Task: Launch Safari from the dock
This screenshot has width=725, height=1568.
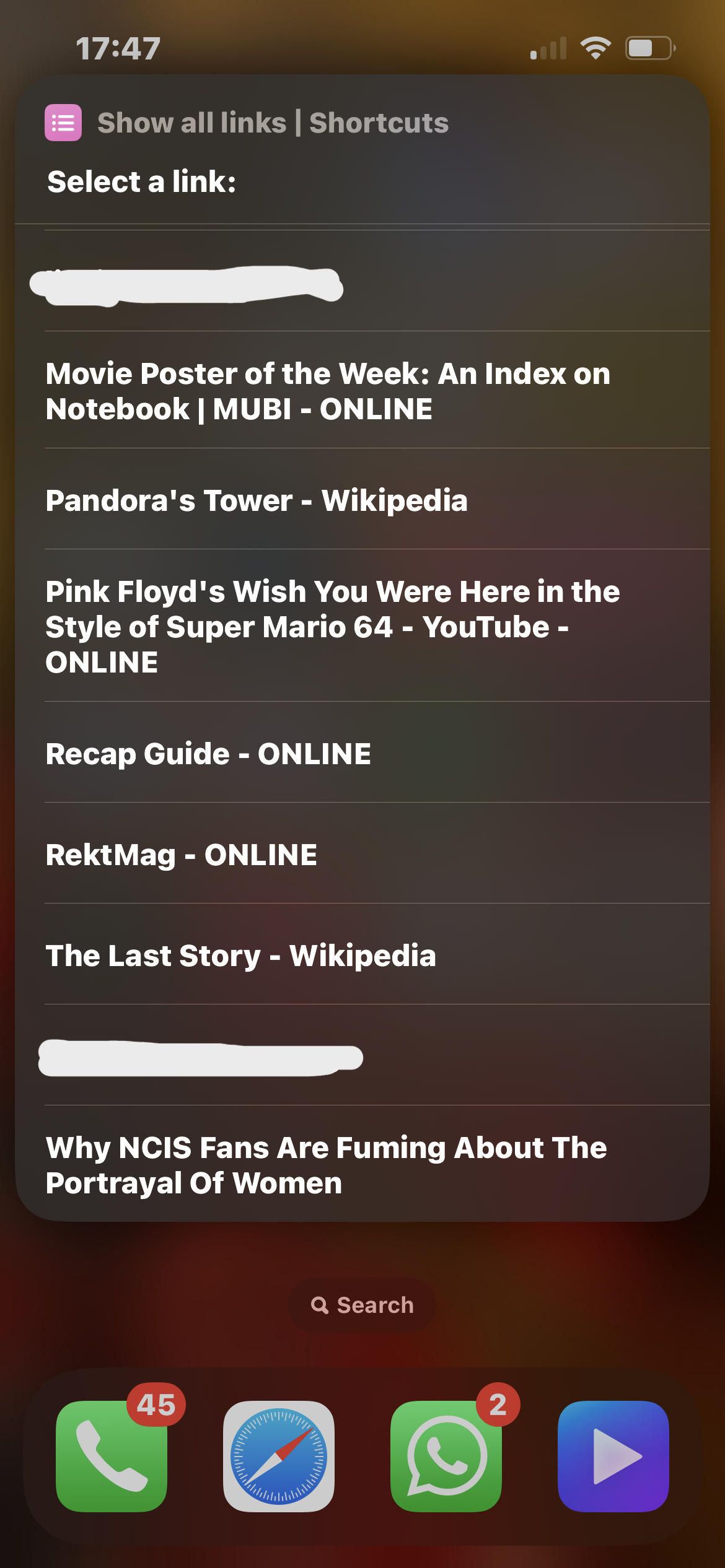Action: pos(279,1456)
